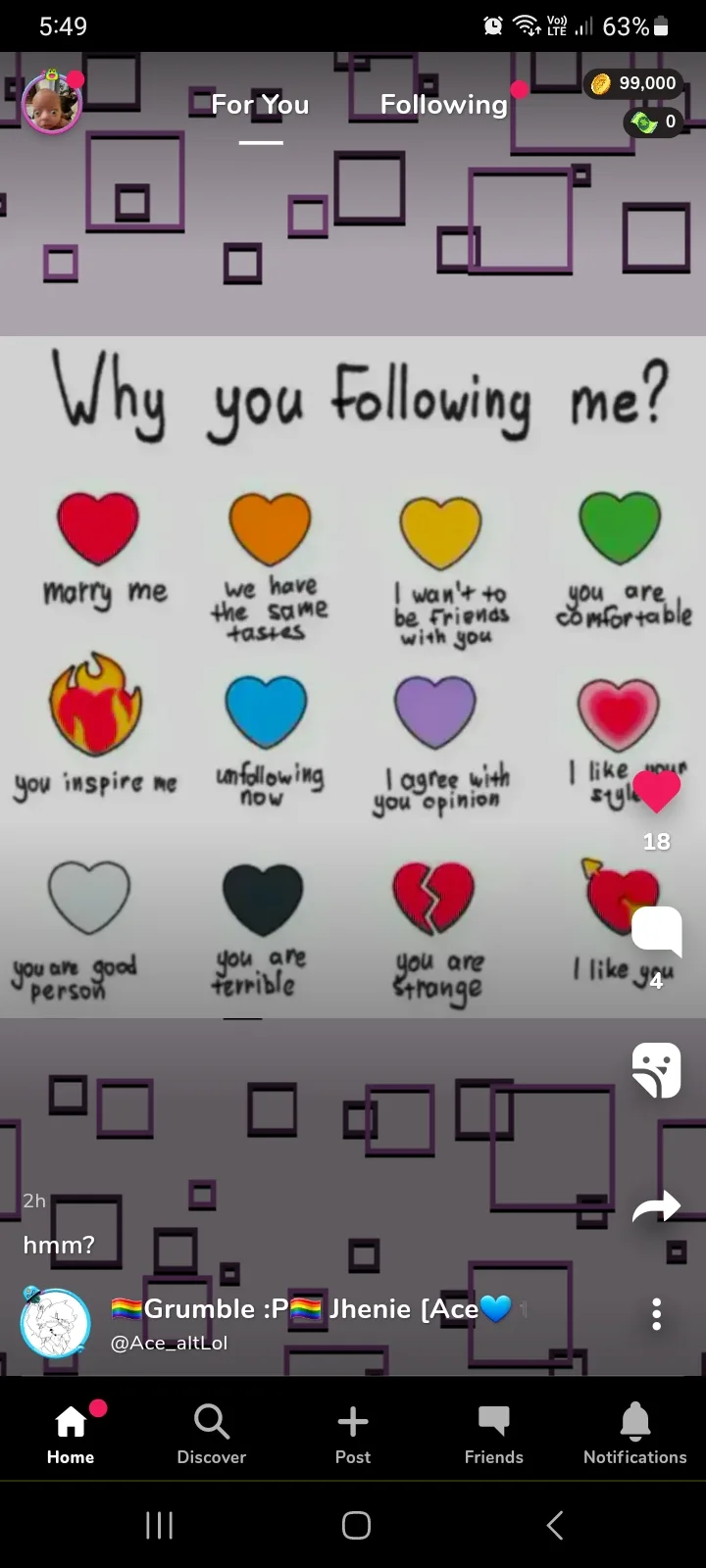Viewport: 706px width, 1568px height.
Task: Open the Discover tab
Action: (212, 1434)
